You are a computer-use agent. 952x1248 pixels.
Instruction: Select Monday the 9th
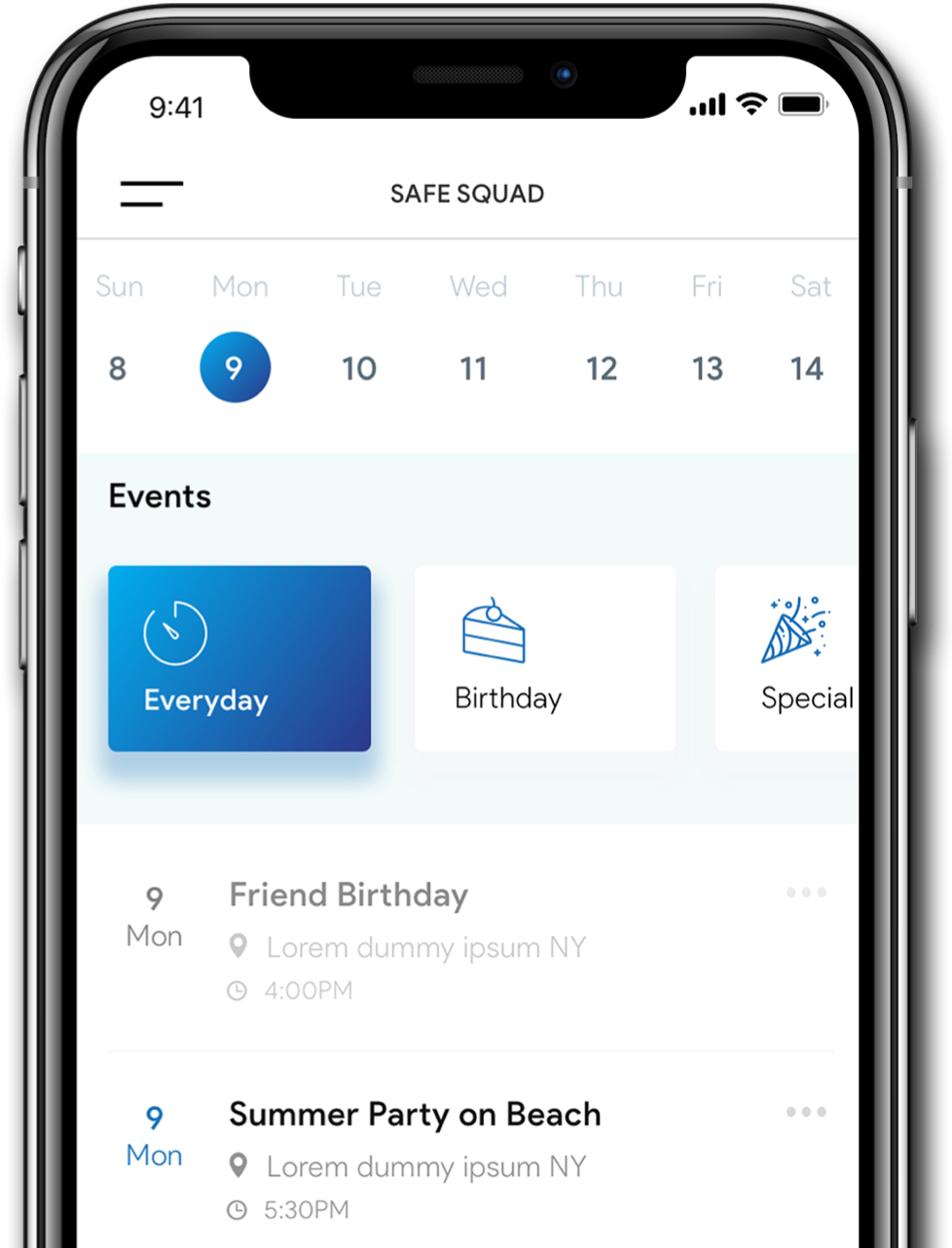(x=235, y=368)
